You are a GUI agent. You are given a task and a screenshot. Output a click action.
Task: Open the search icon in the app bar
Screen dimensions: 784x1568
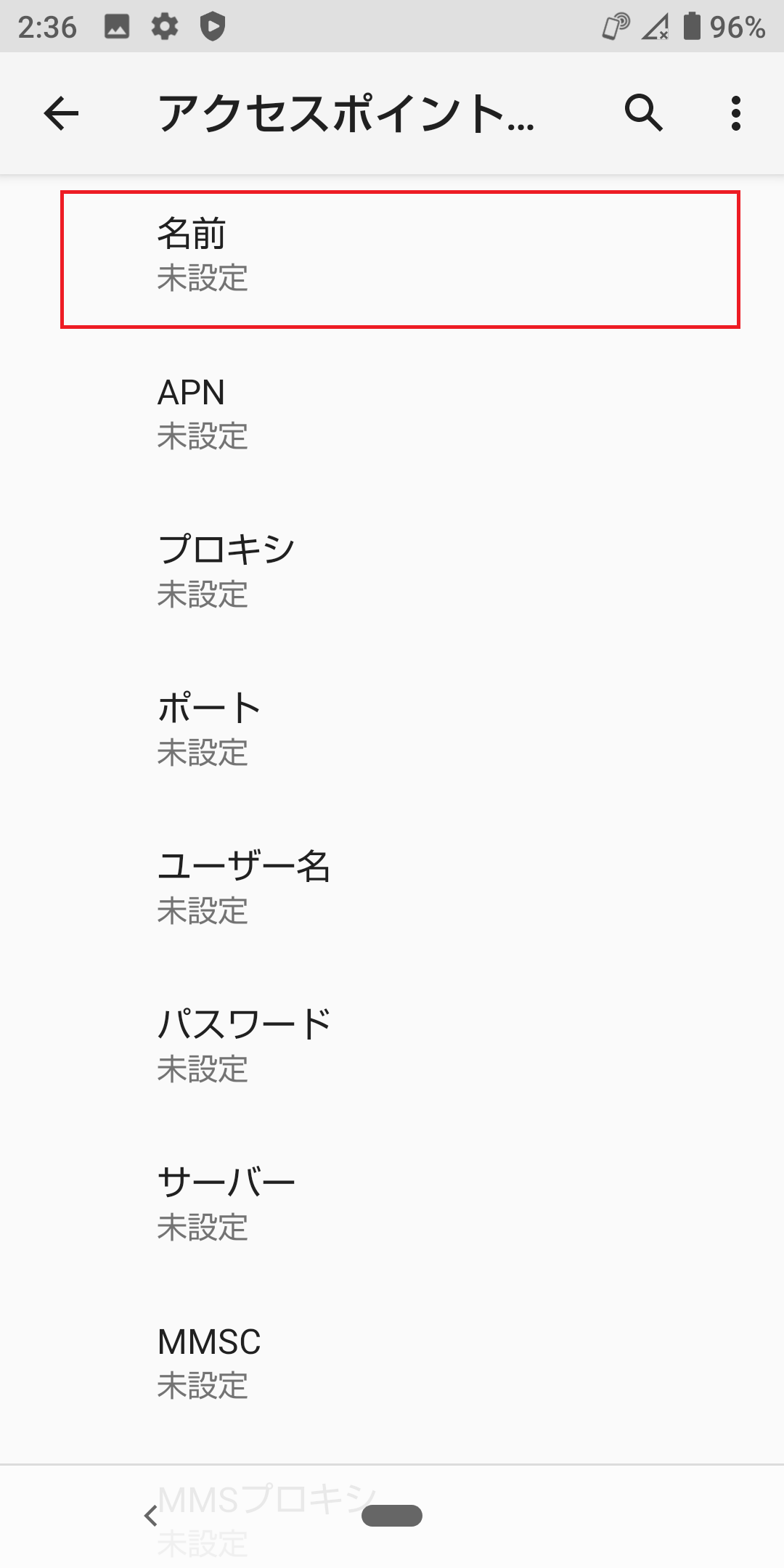click(x=643, y=114)
